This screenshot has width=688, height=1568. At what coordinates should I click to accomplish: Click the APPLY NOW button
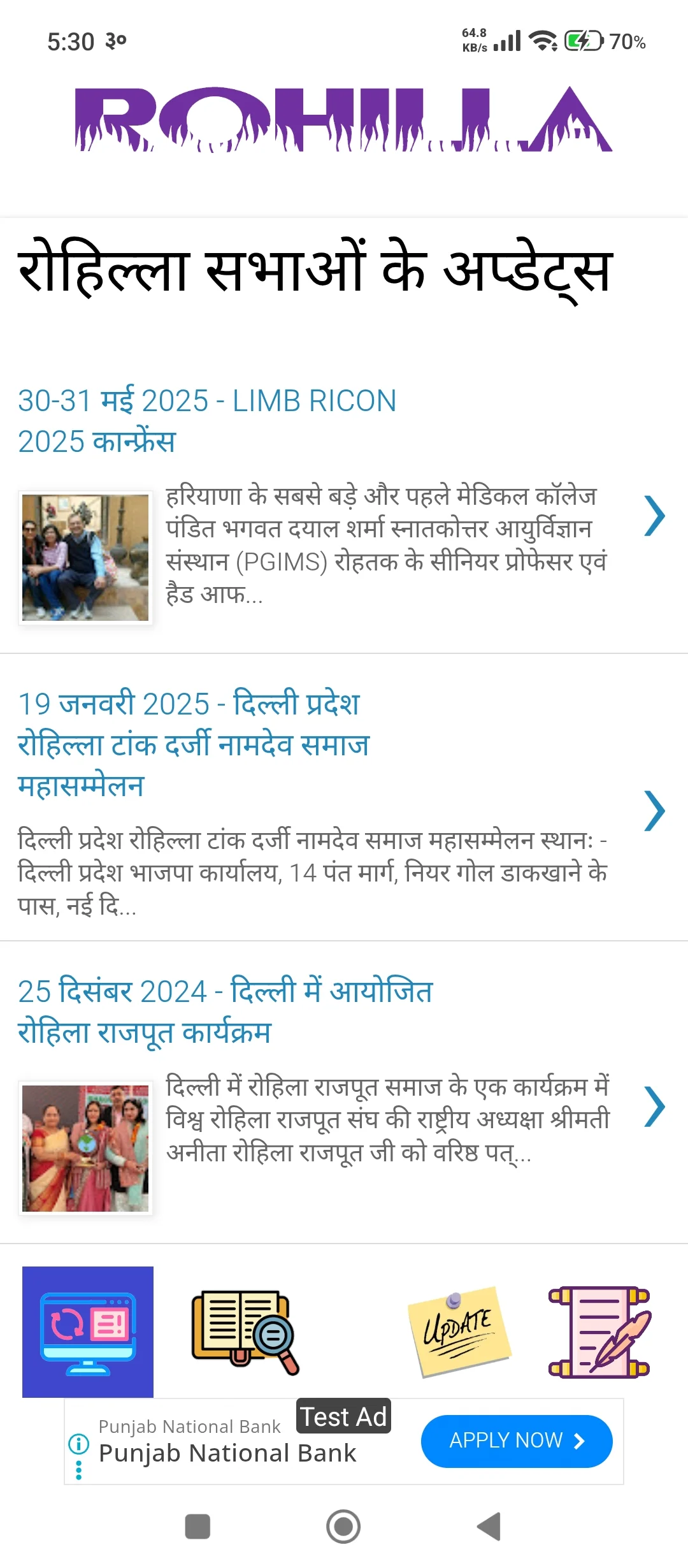(x=516, y=1441)
